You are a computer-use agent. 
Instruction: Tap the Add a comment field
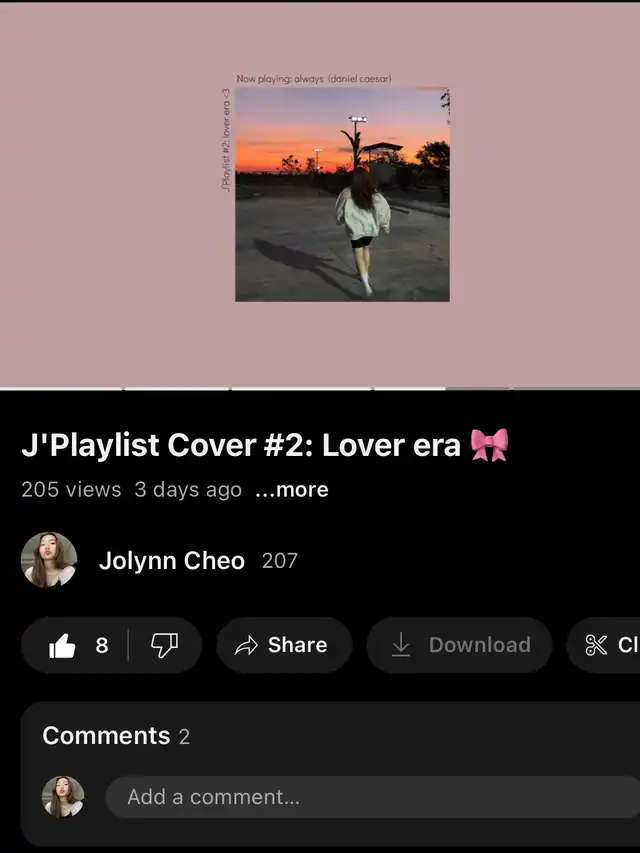point(370,797)
